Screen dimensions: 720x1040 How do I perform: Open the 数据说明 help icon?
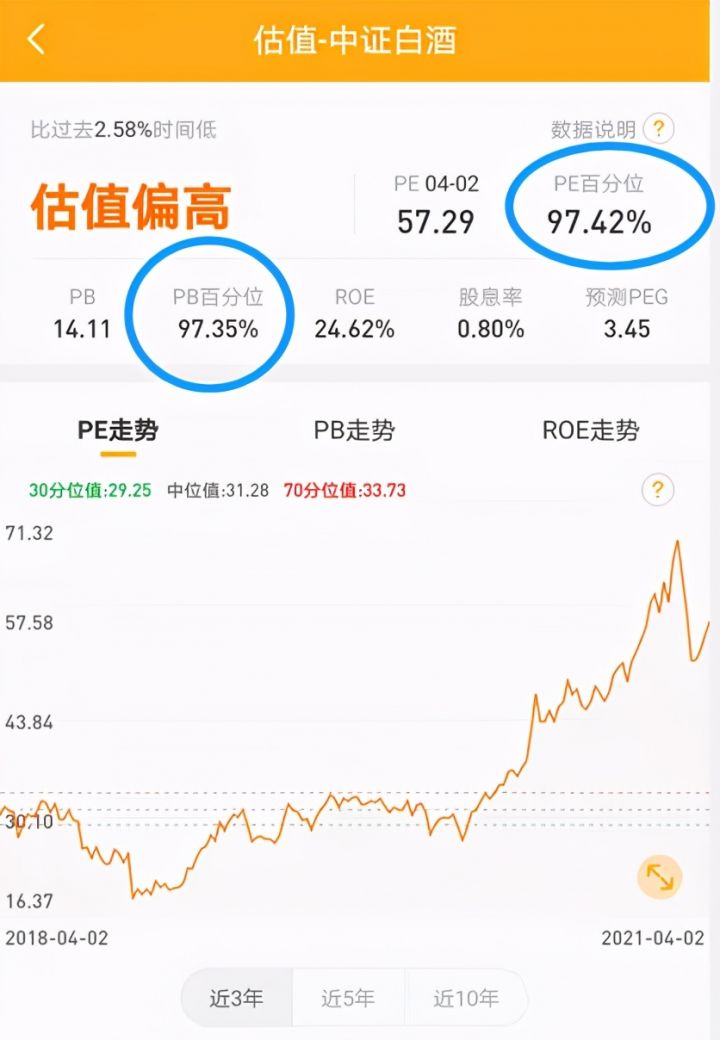658,129
